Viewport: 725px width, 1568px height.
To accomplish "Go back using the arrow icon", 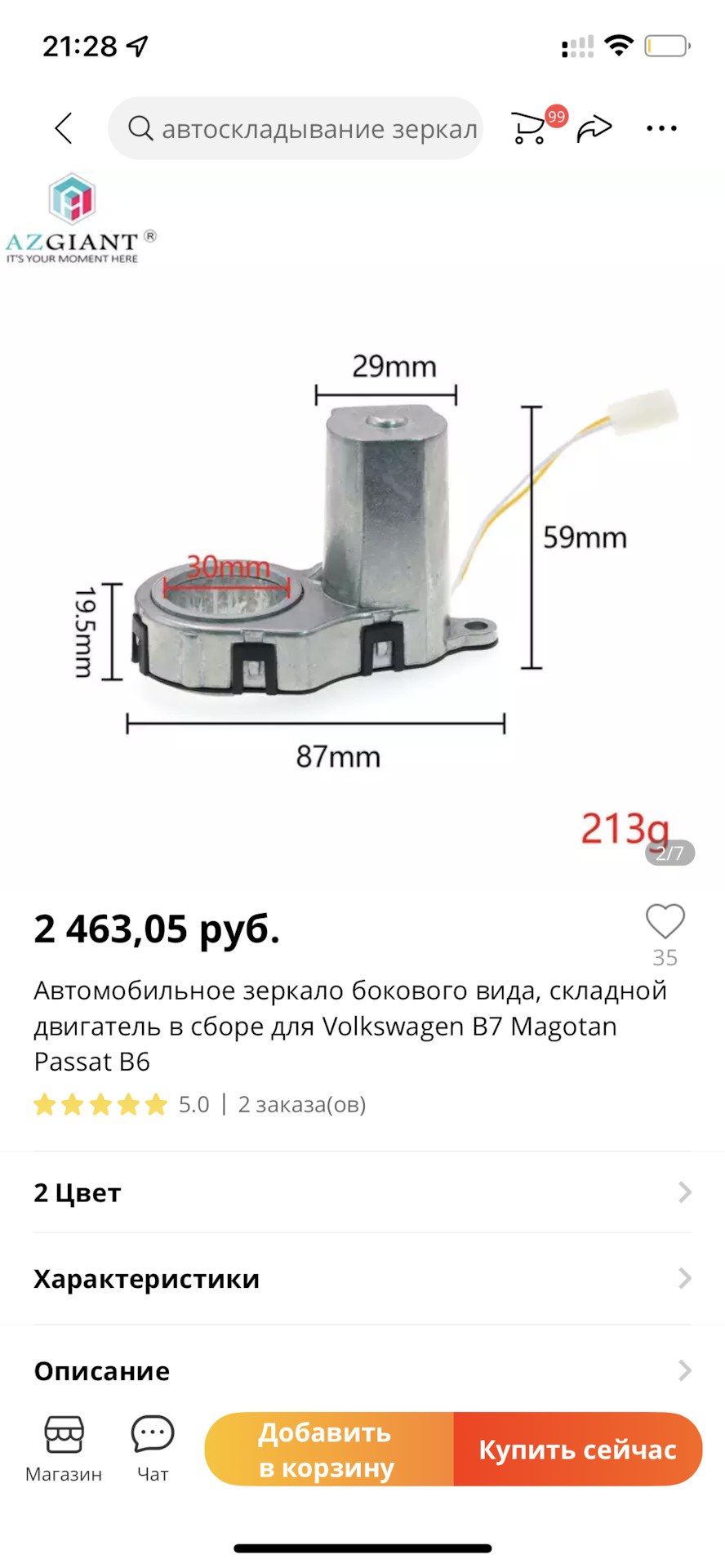I will tap(64, 128).
